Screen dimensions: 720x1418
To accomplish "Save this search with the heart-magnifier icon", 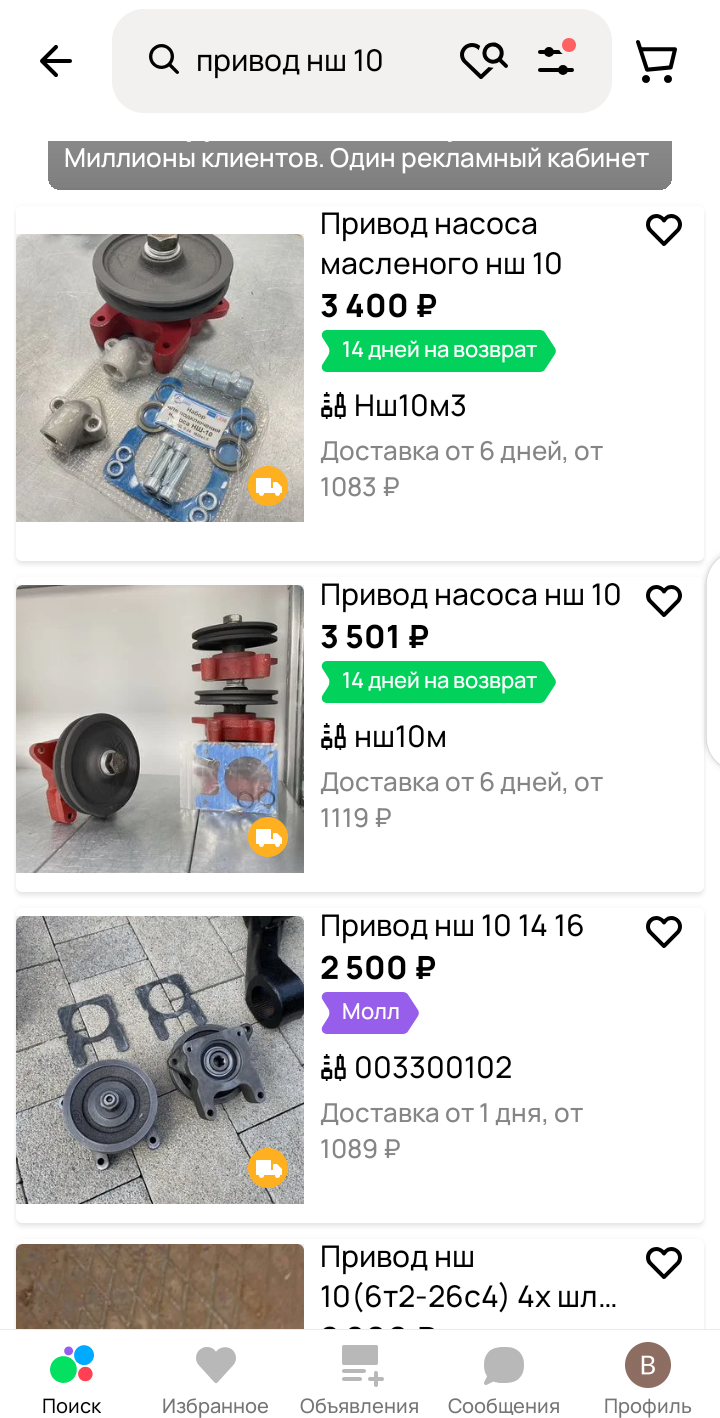I will pyautogui.click(x=483, y=61).
